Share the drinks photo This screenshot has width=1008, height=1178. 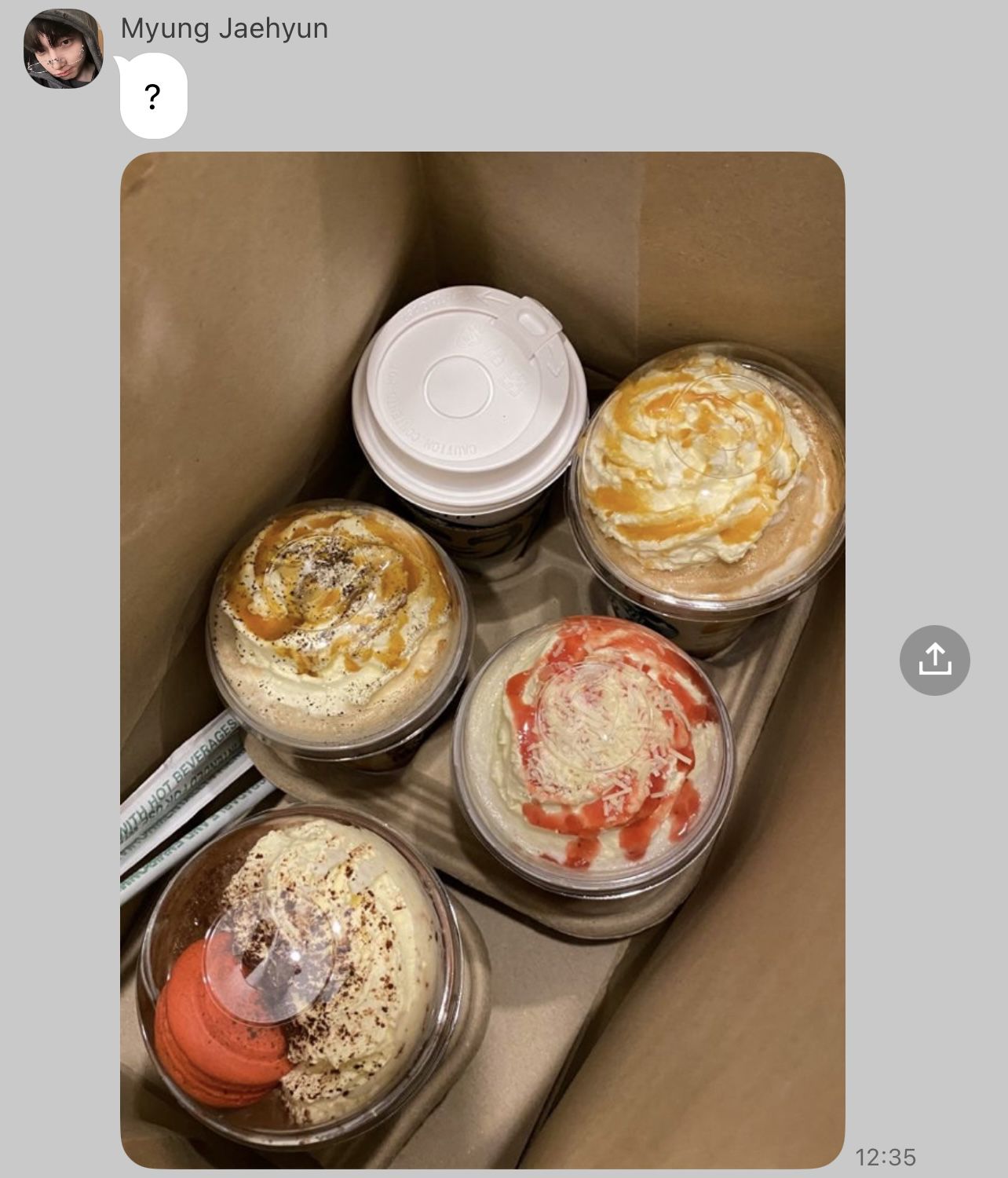pos(934,660)
